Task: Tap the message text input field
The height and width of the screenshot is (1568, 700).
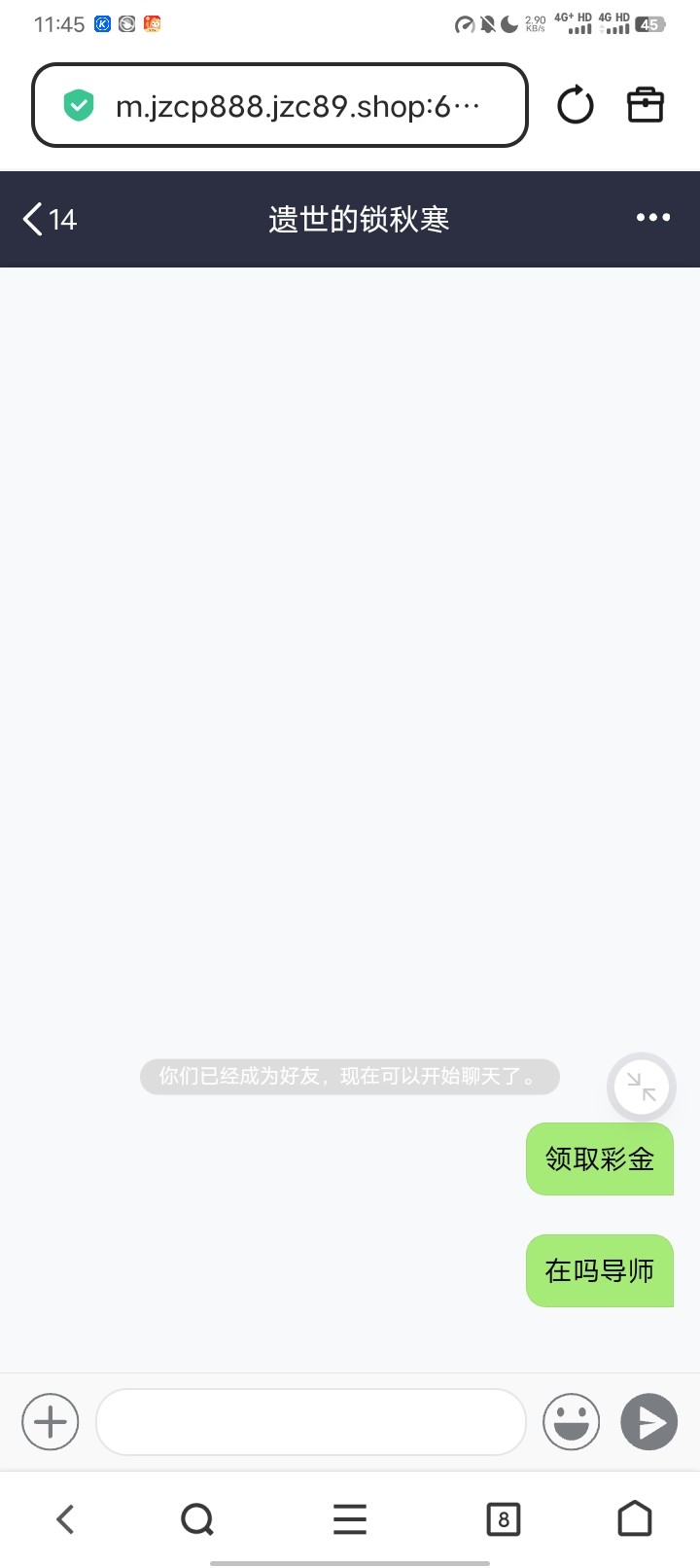Action: [311, 1421]
